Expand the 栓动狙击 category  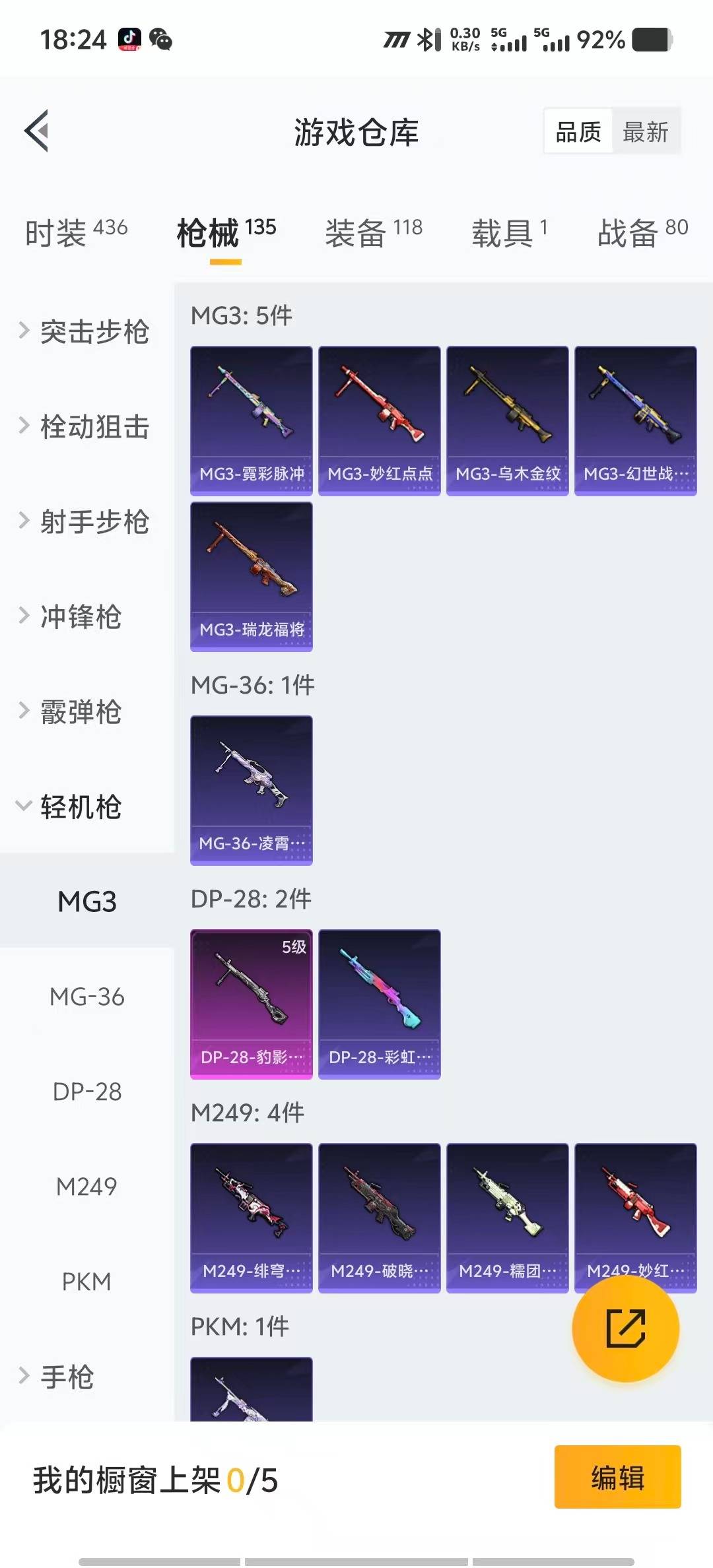point(86,426)
